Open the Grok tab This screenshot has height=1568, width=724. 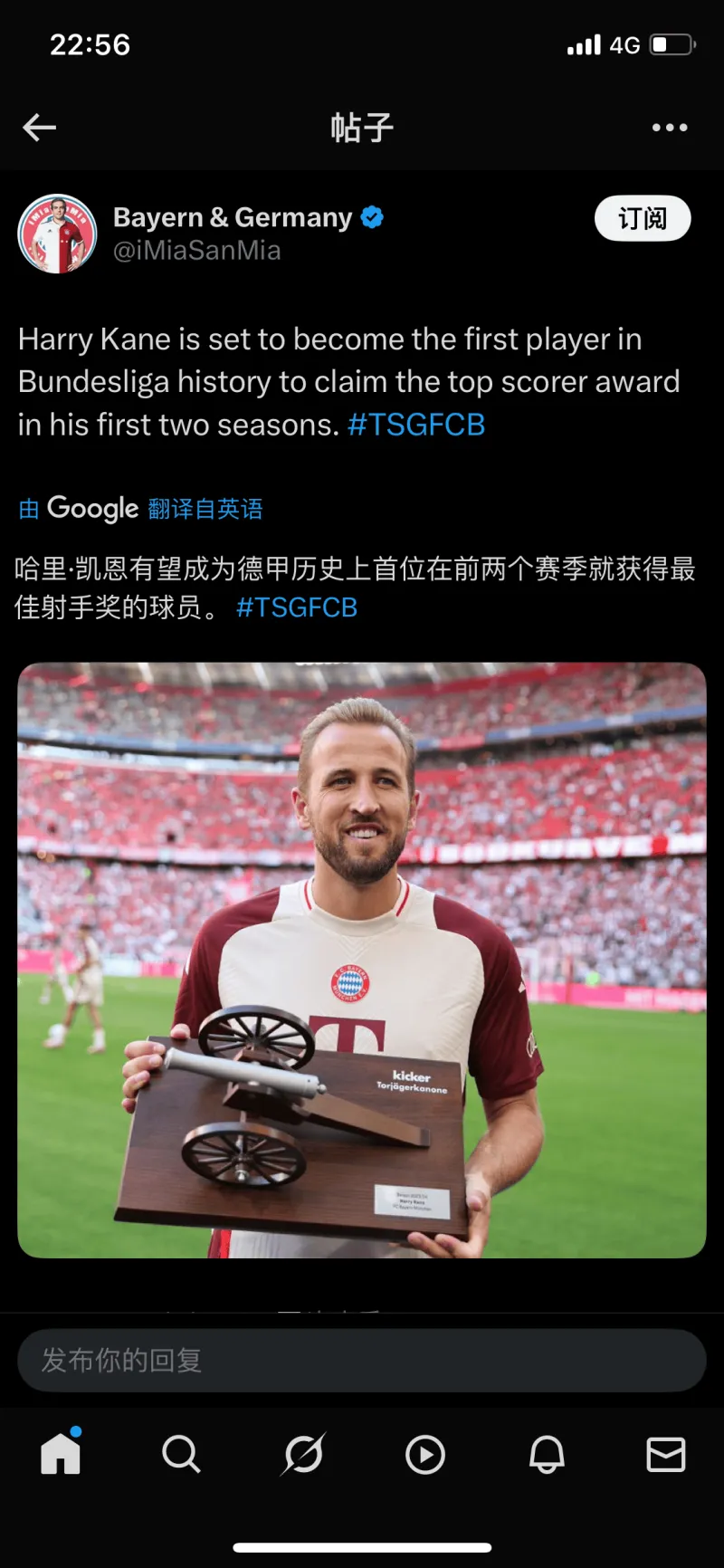coord(303,1455)
